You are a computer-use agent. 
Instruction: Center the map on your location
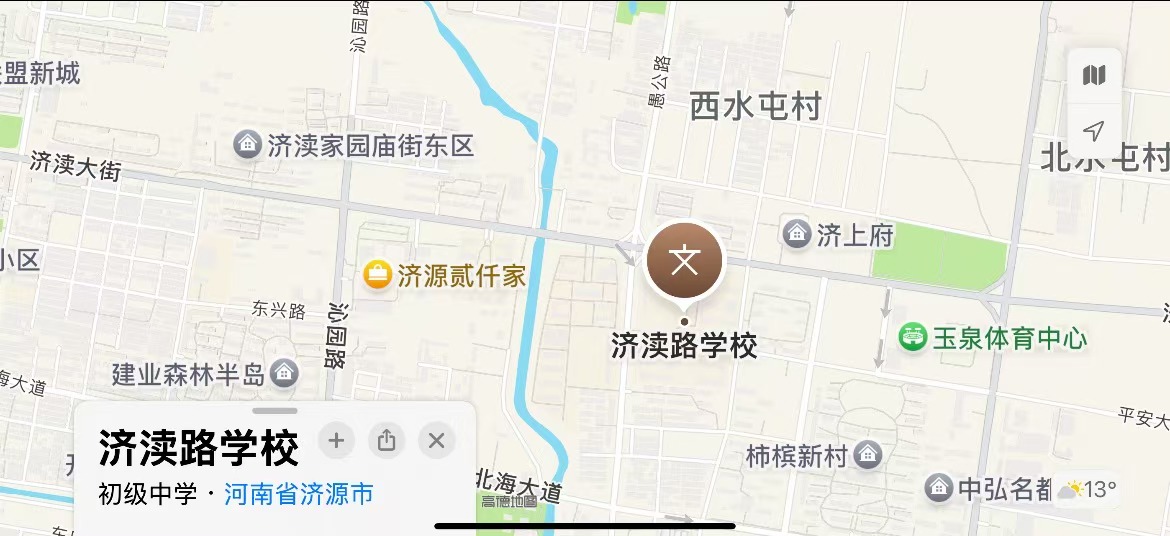click(x=1094, y=131)
